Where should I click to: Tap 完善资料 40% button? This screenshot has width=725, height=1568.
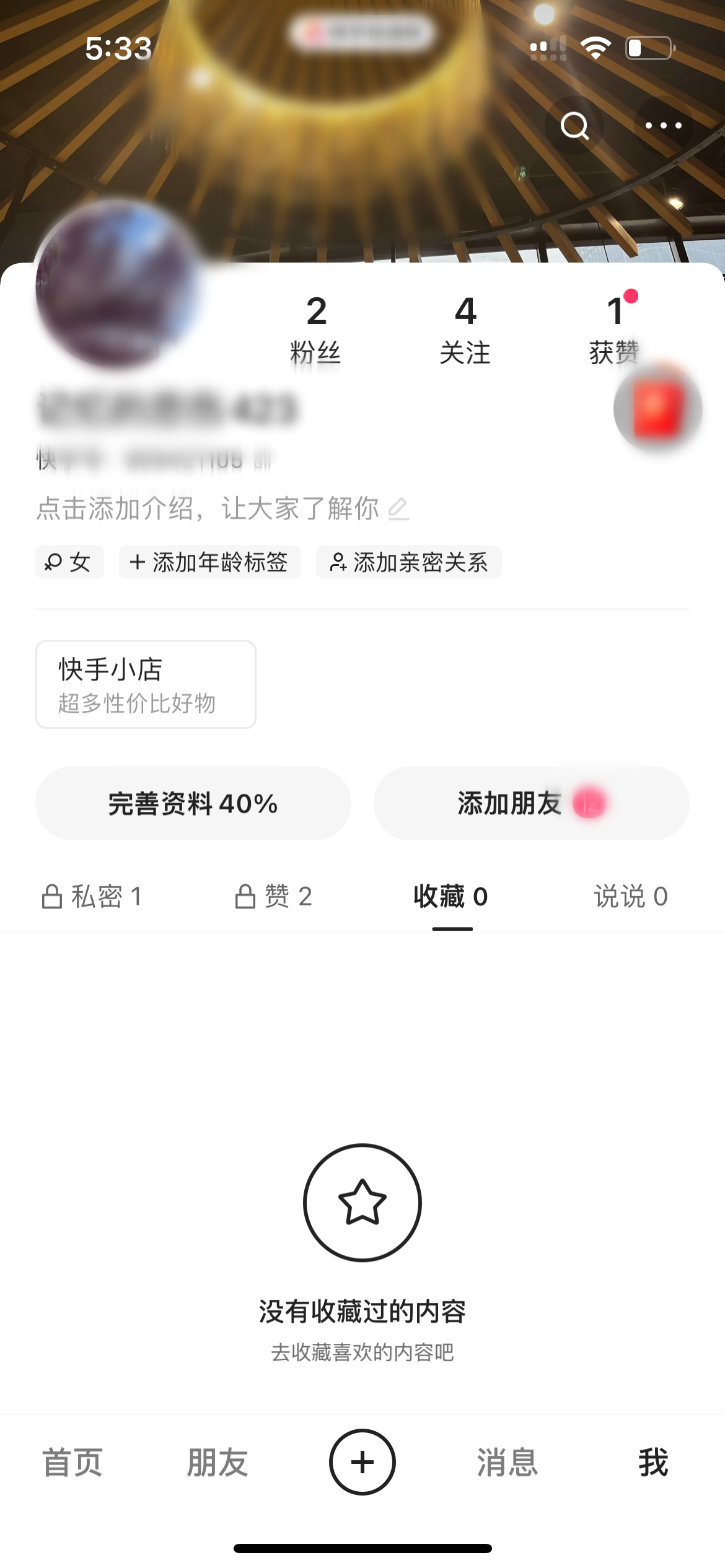coord(192,803)
